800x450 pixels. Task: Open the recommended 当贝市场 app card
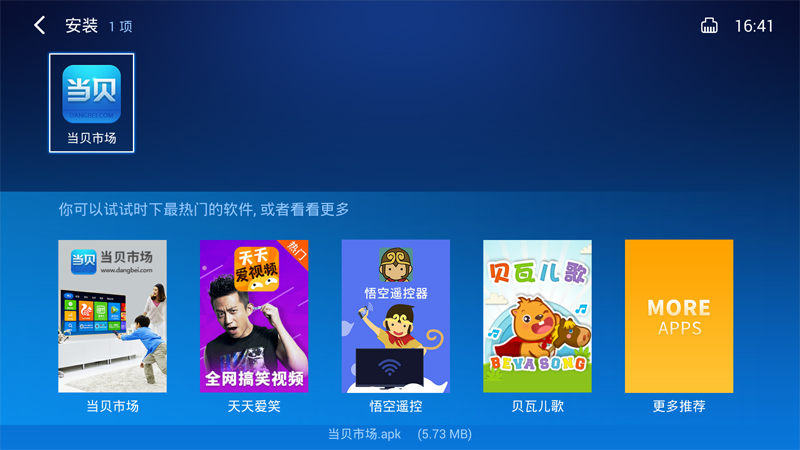pos(112,316)
